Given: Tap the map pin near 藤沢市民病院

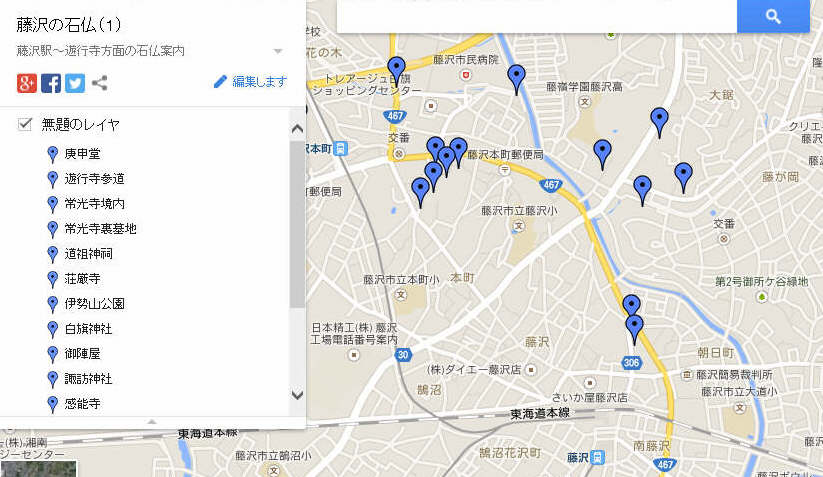Looking at the screenshot, I should [x=397, y=70].
